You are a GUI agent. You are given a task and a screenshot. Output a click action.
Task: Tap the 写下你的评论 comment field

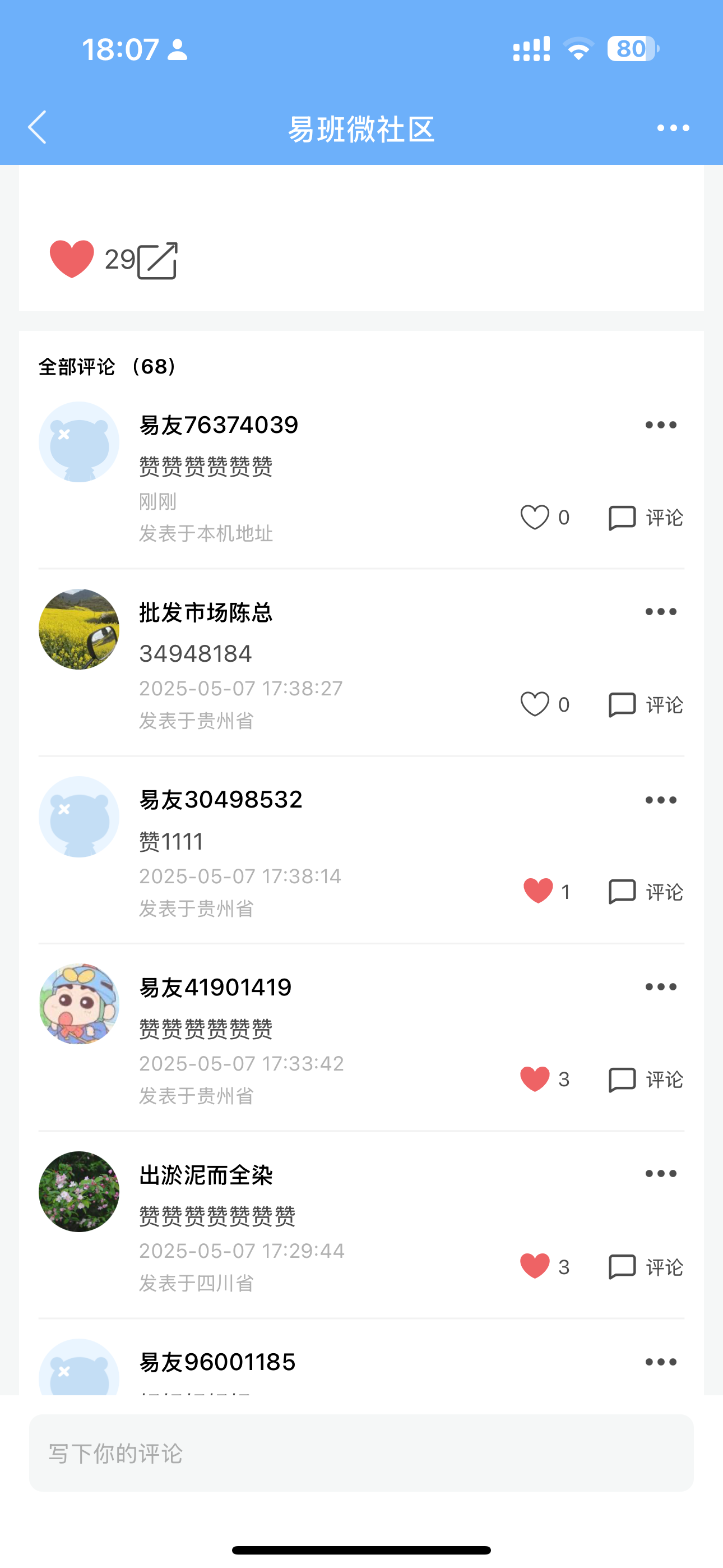361,1453
